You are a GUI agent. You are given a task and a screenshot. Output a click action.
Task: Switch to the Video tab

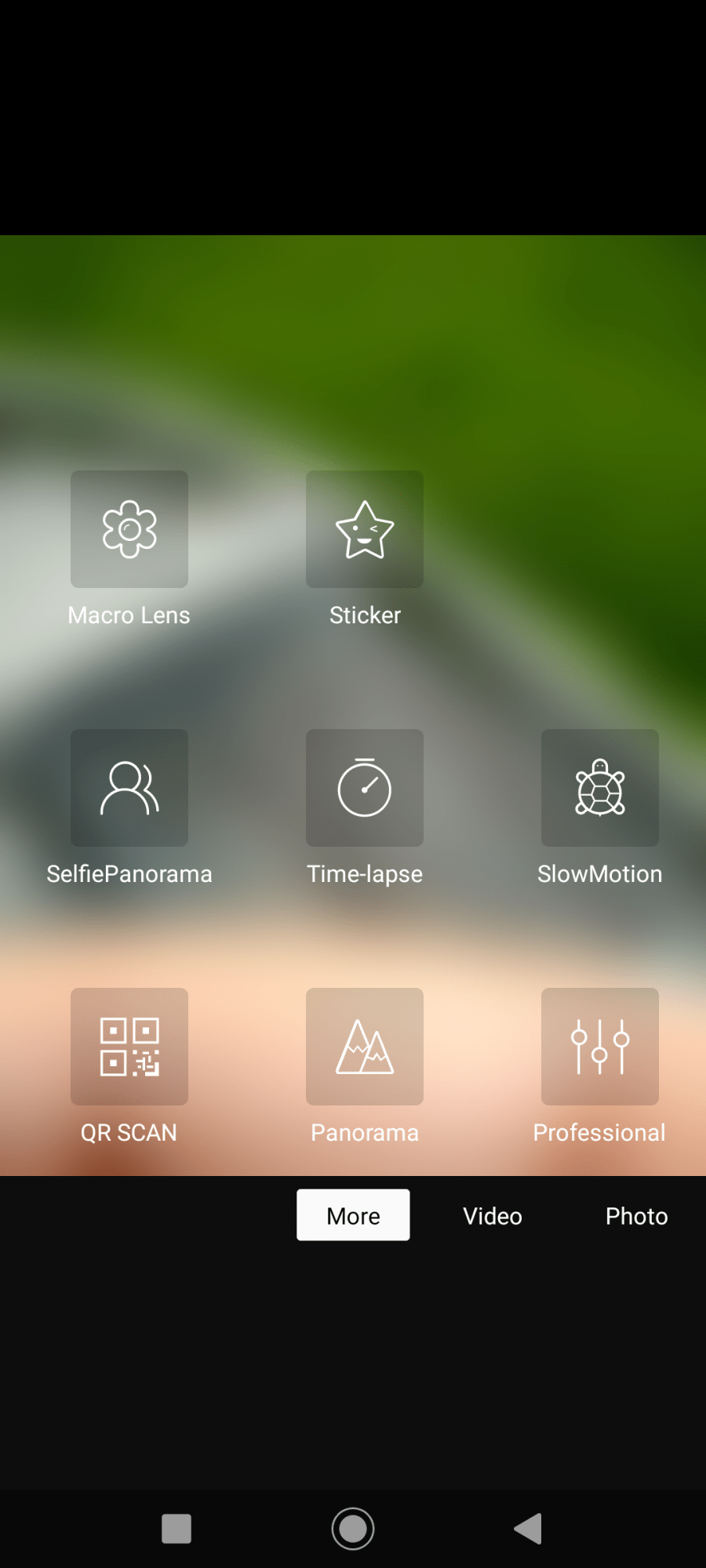coord(493,1216)
